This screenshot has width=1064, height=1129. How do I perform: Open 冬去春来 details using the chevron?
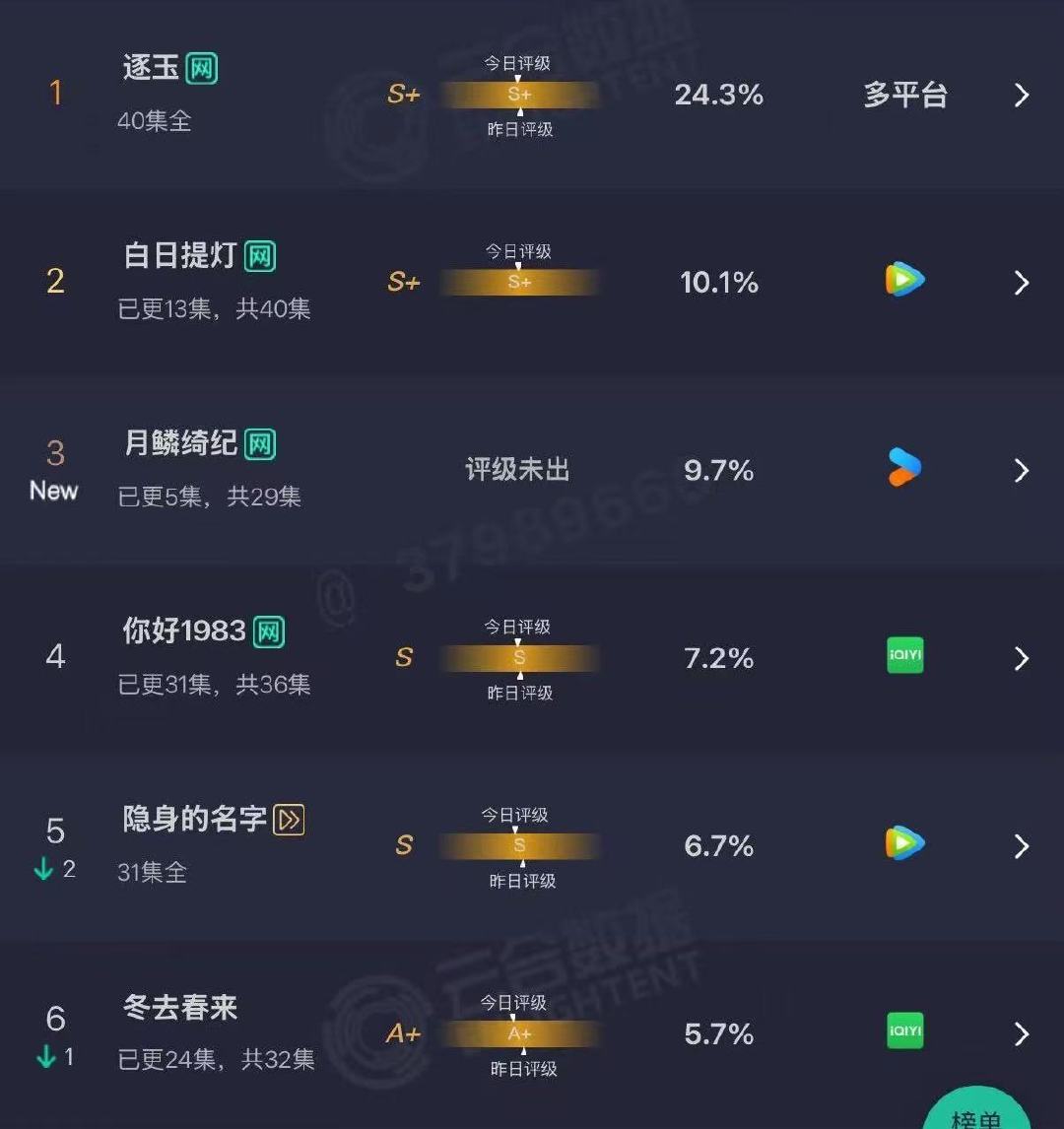1022,1033
